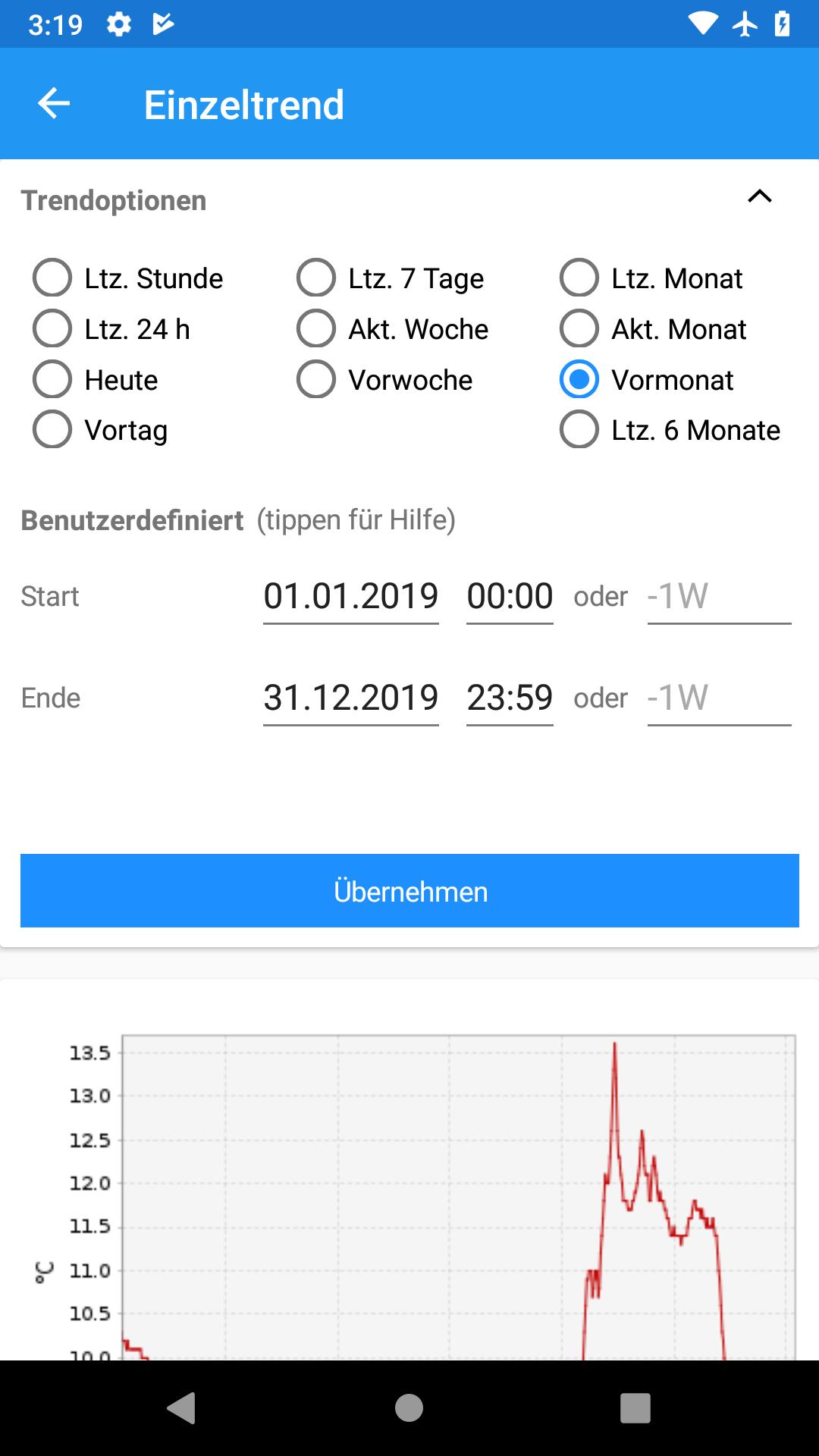
Task: Collapse the Trendoptionen section
Action: coord(759,197)
